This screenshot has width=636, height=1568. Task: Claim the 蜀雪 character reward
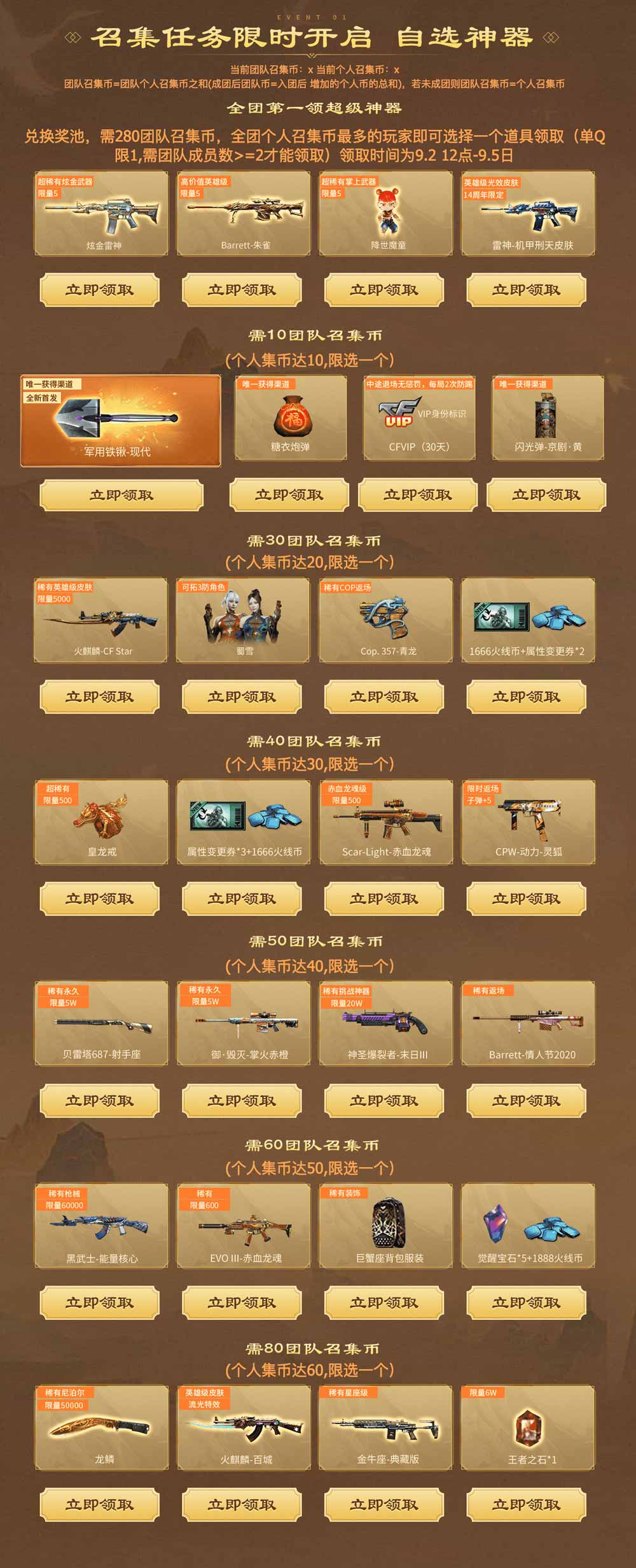tap(242, 697)
